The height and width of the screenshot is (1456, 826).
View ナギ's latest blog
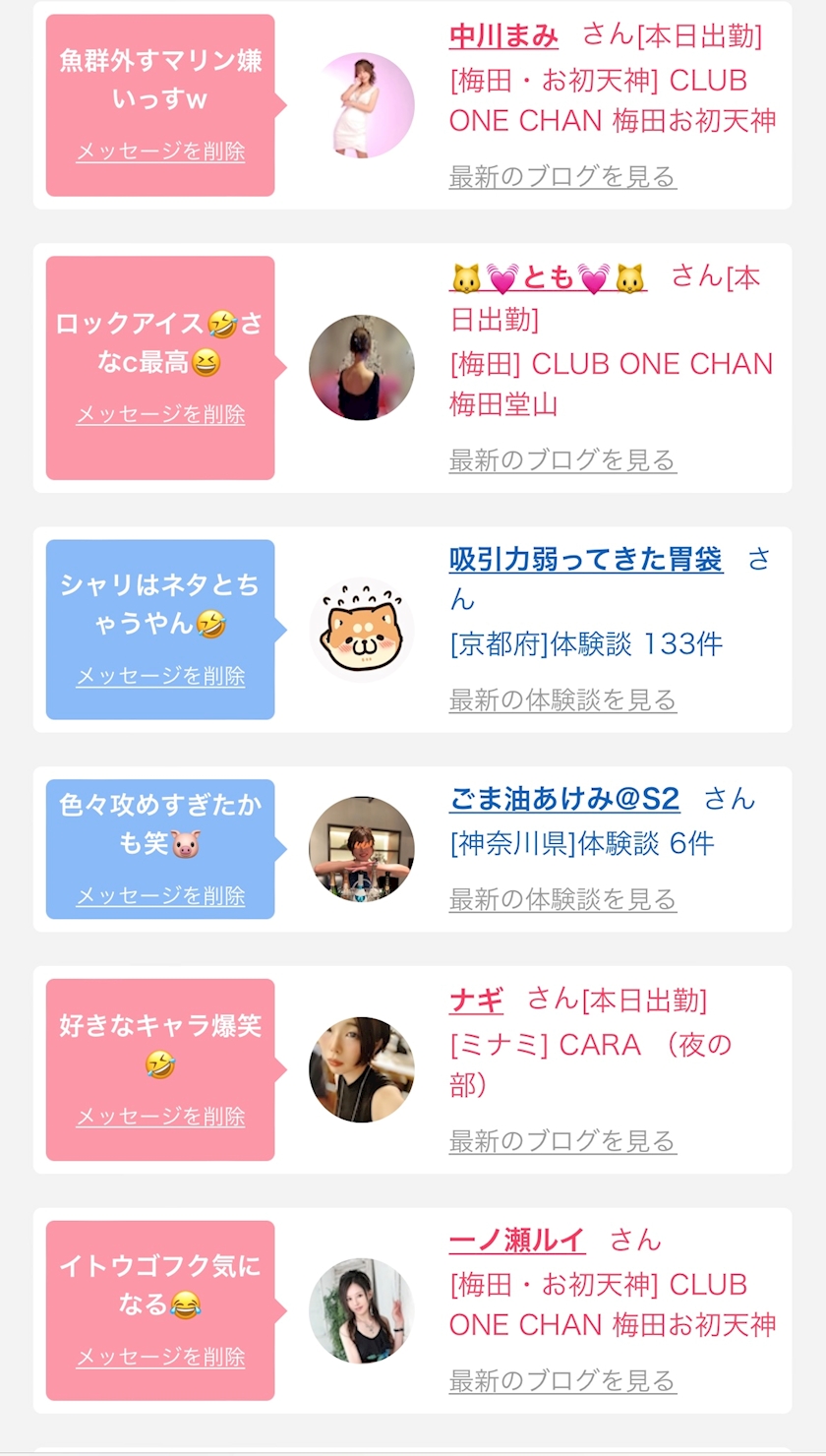[562, 1141]
